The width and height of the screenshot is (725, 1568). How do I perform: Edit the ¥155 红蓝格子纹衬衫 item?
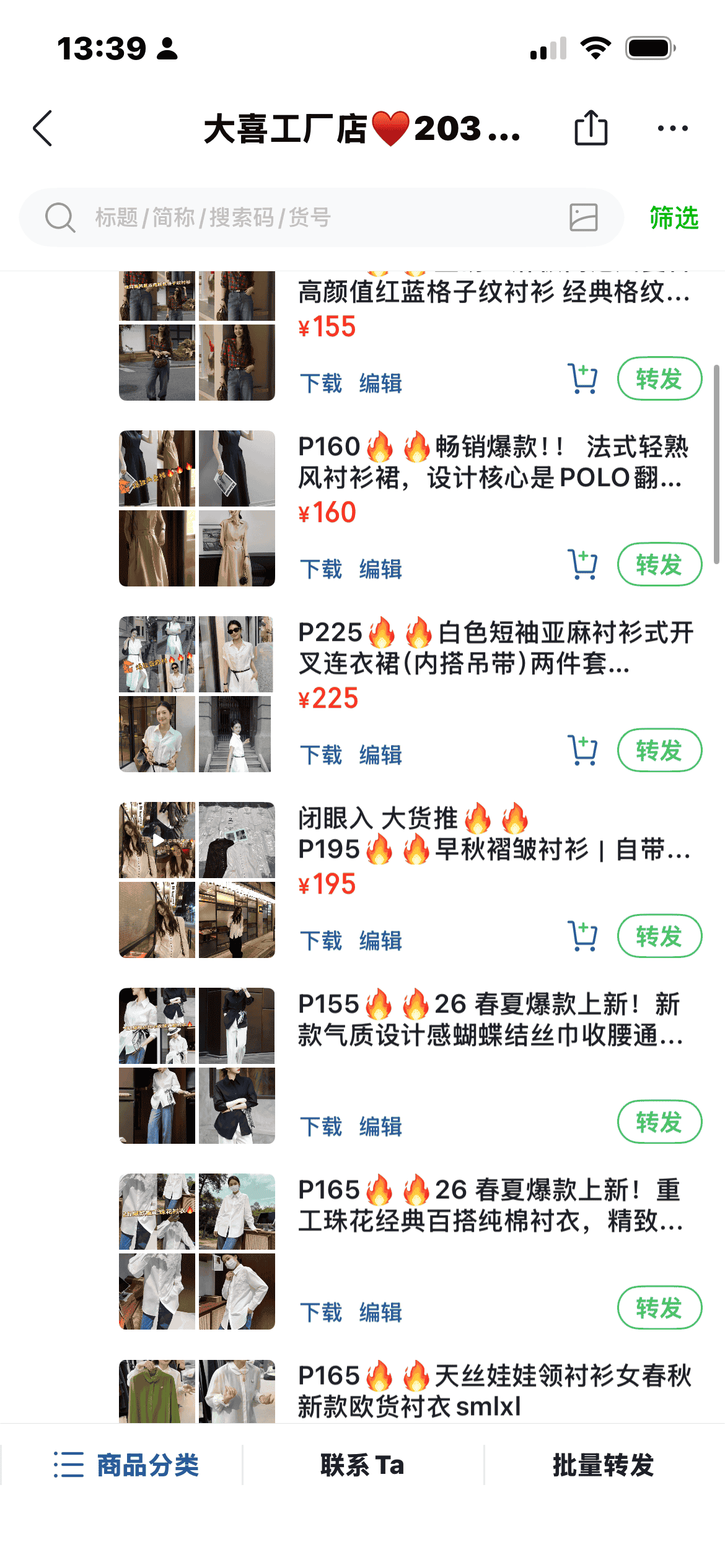380,383
